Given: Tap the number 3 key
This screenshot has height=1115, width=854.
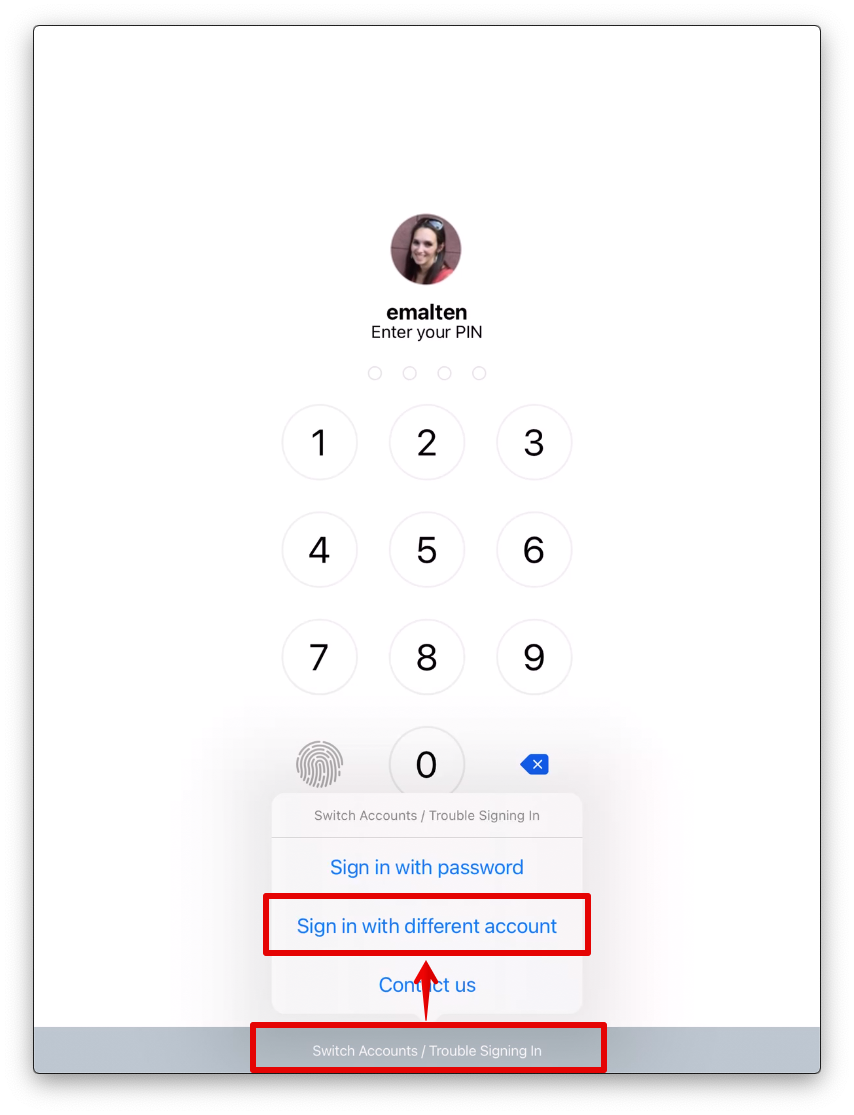Looking at the screenshot, I should coord(534,442).
